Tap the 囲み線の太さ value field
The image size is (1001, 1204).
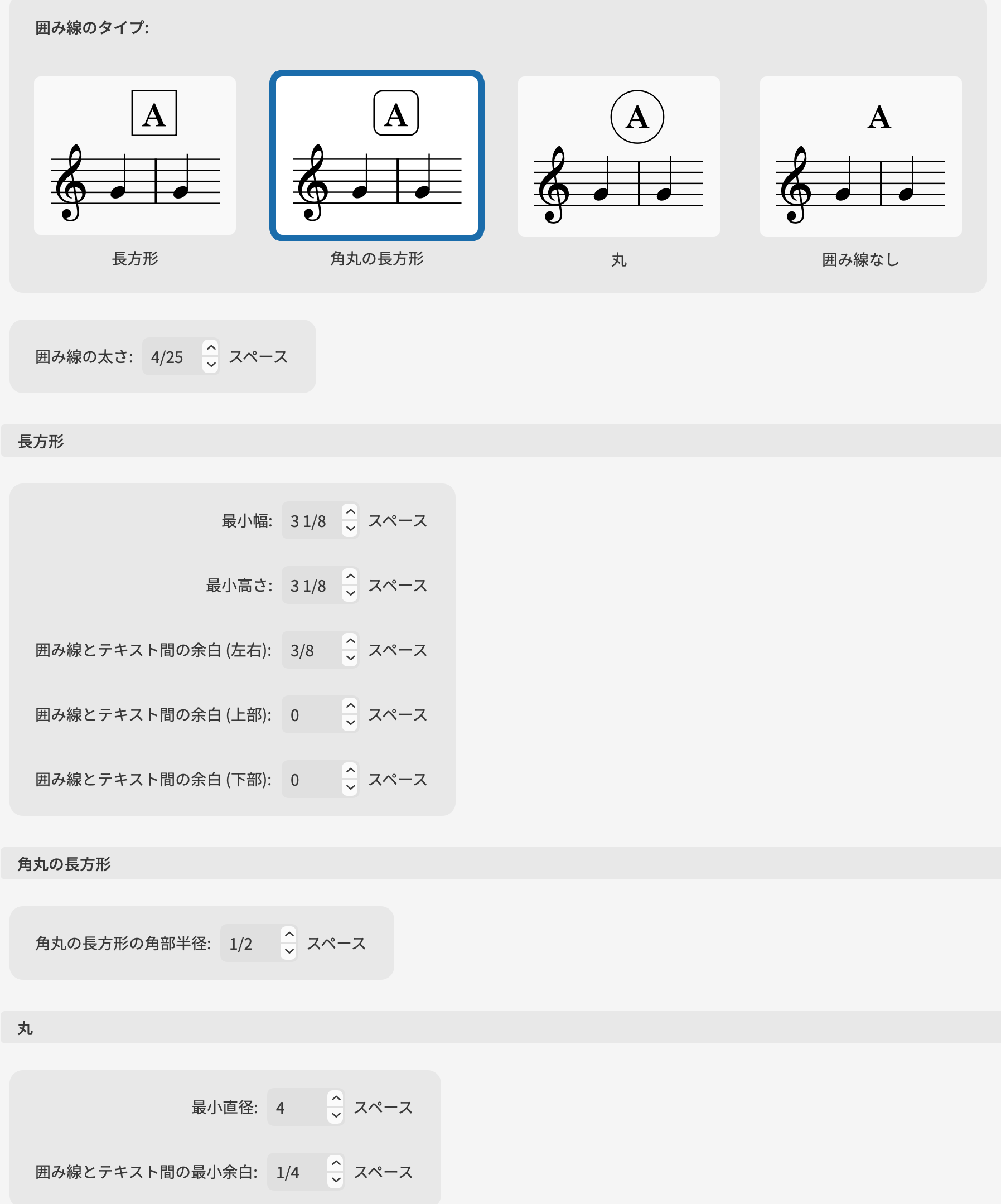tap(172, 356)
